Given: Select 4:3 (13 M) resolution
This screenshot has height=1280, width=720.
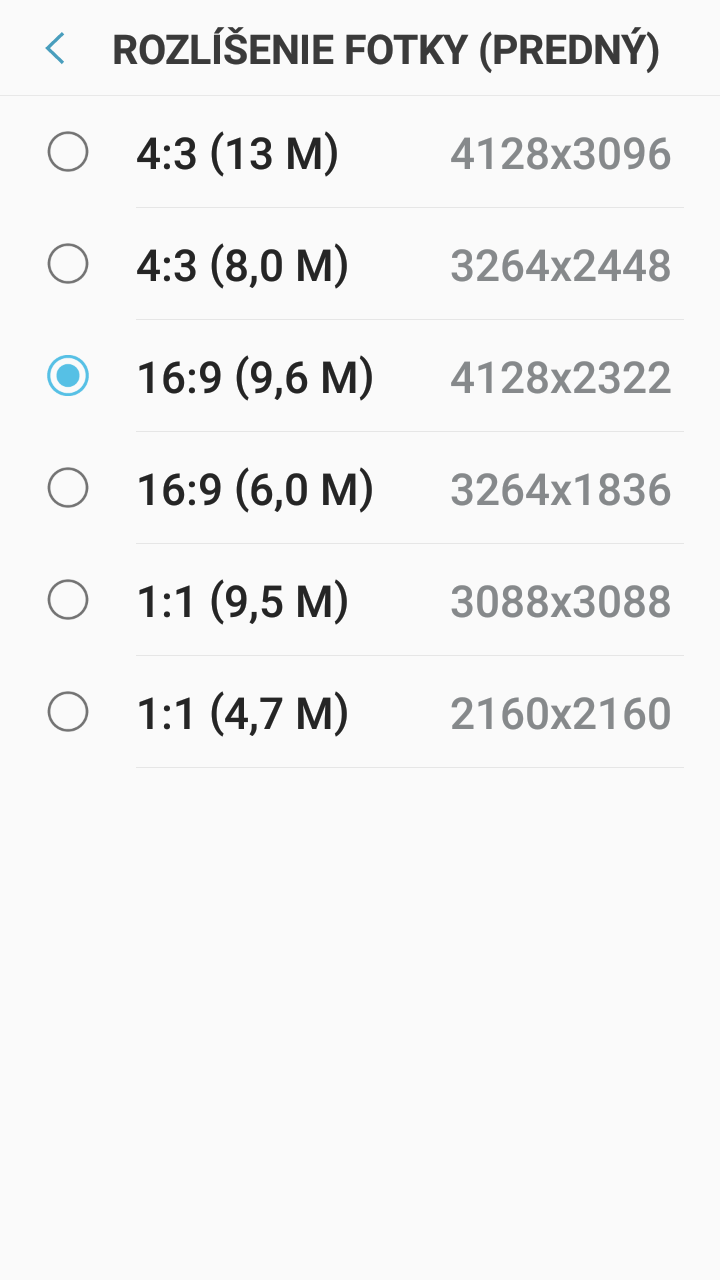Looking at the screenshot, I should point(360,153).
